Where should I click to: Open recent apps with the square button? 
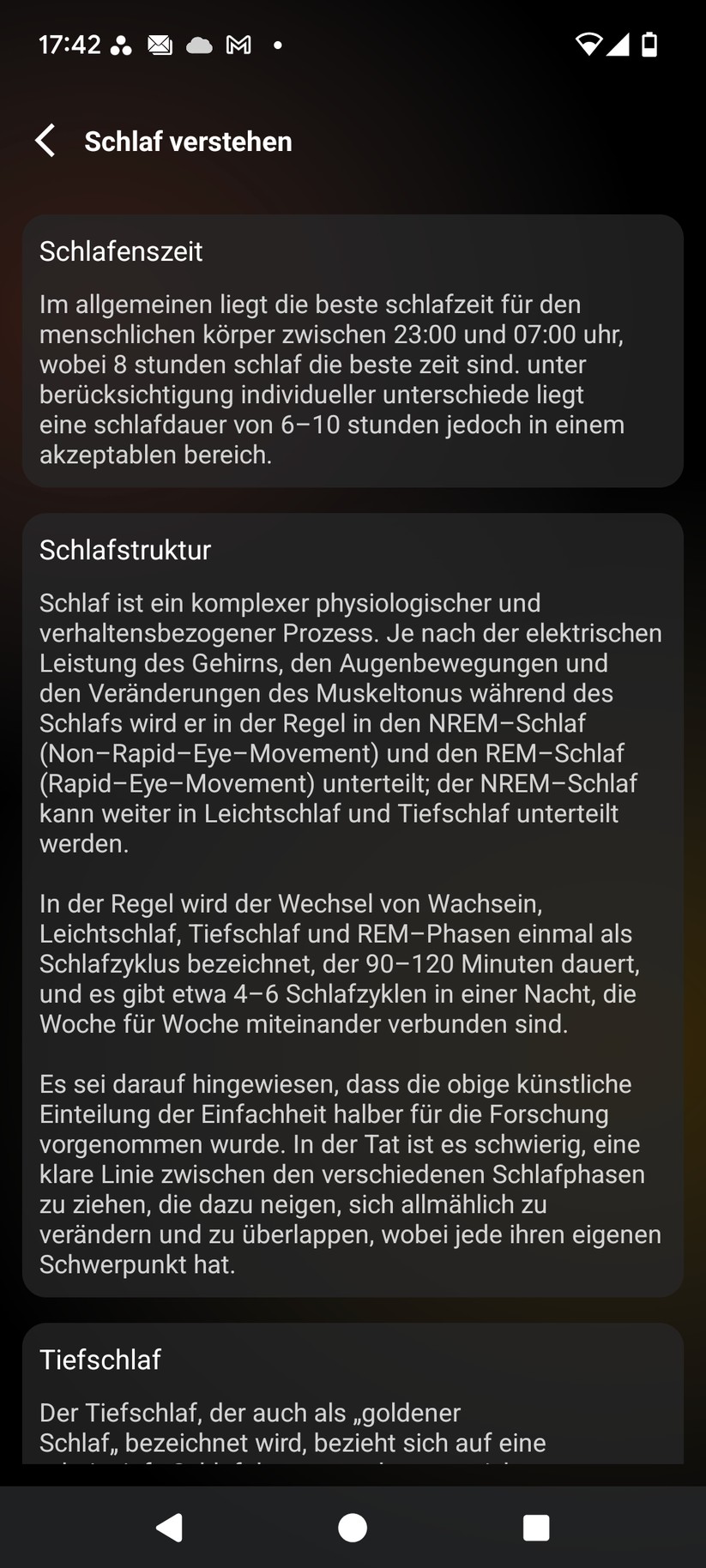pyautogui.click(x=536, y=1526)
